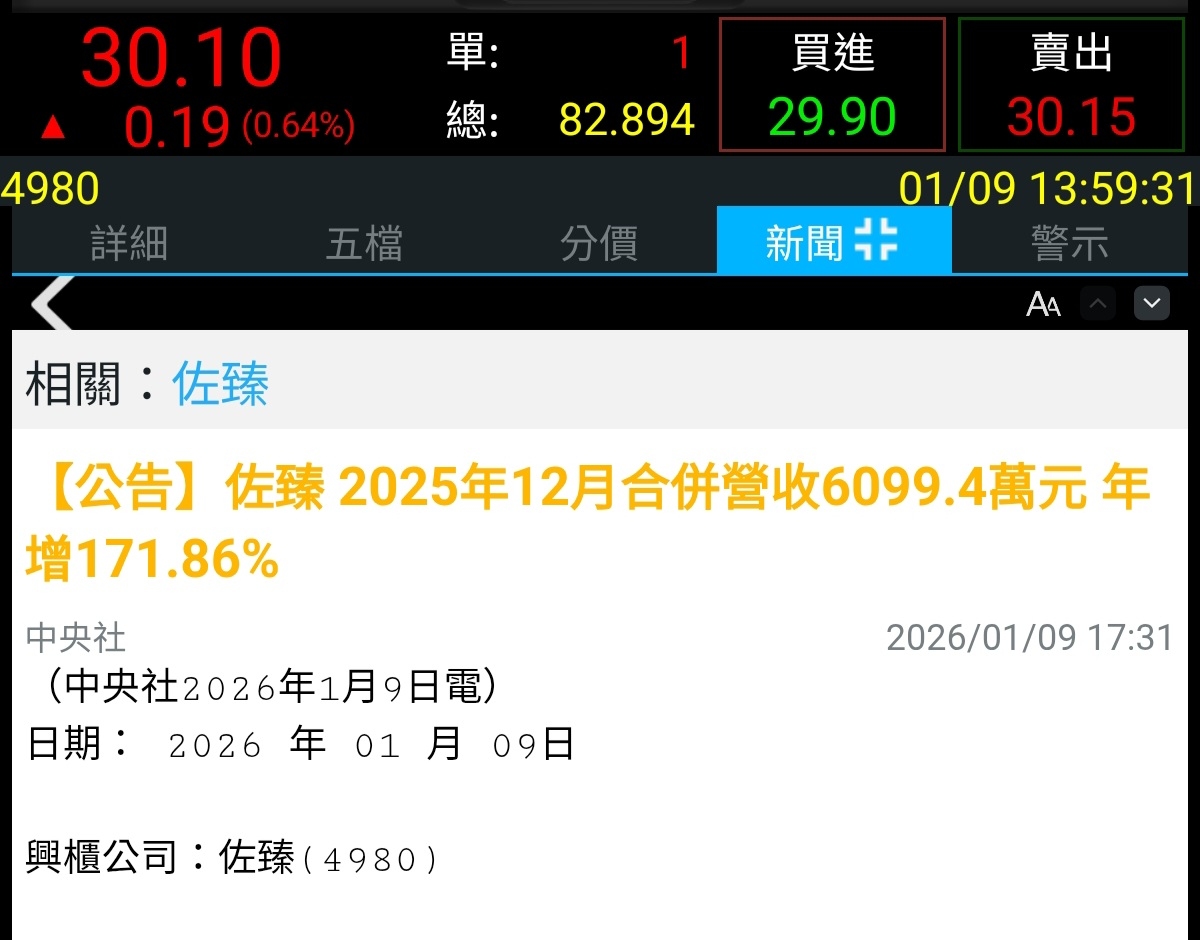Change the article font size
The image size is (1200, 940).
[1043, 303]
